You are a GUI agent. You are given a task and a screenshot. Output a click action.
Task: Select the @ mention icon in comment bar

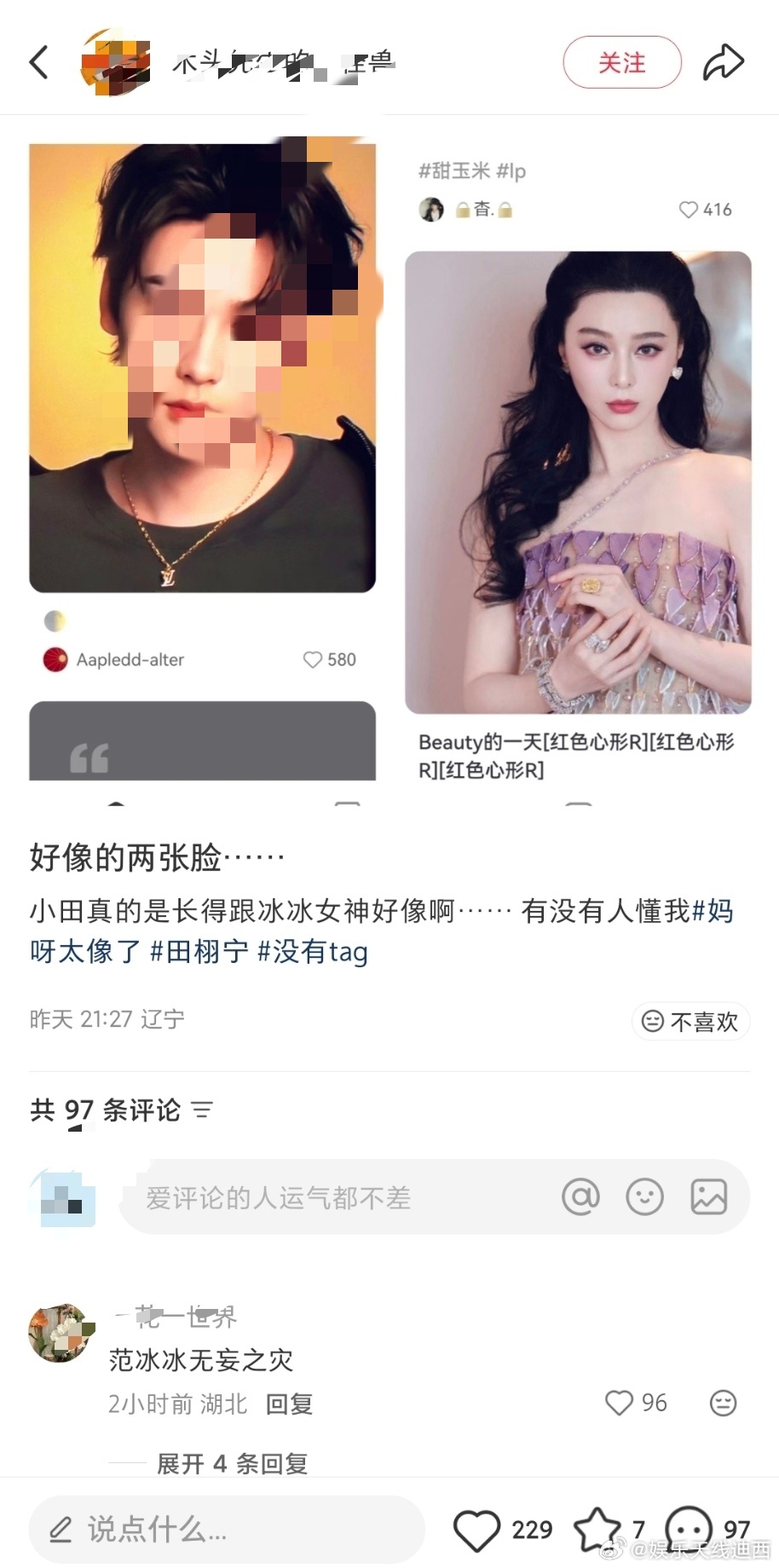580,1196
